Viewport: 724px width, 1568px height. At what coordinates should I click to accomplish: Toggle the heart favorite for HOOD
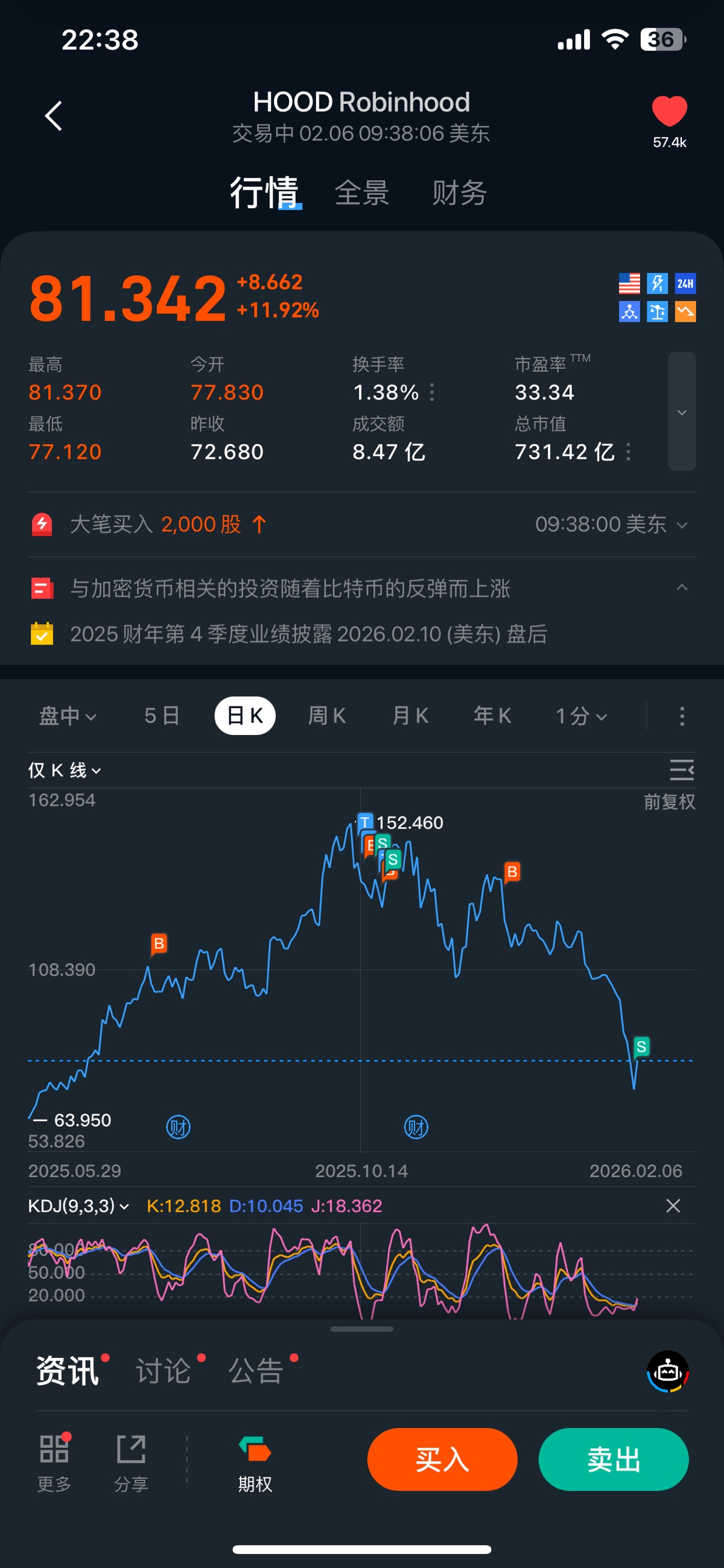click(x=669, y=112)
